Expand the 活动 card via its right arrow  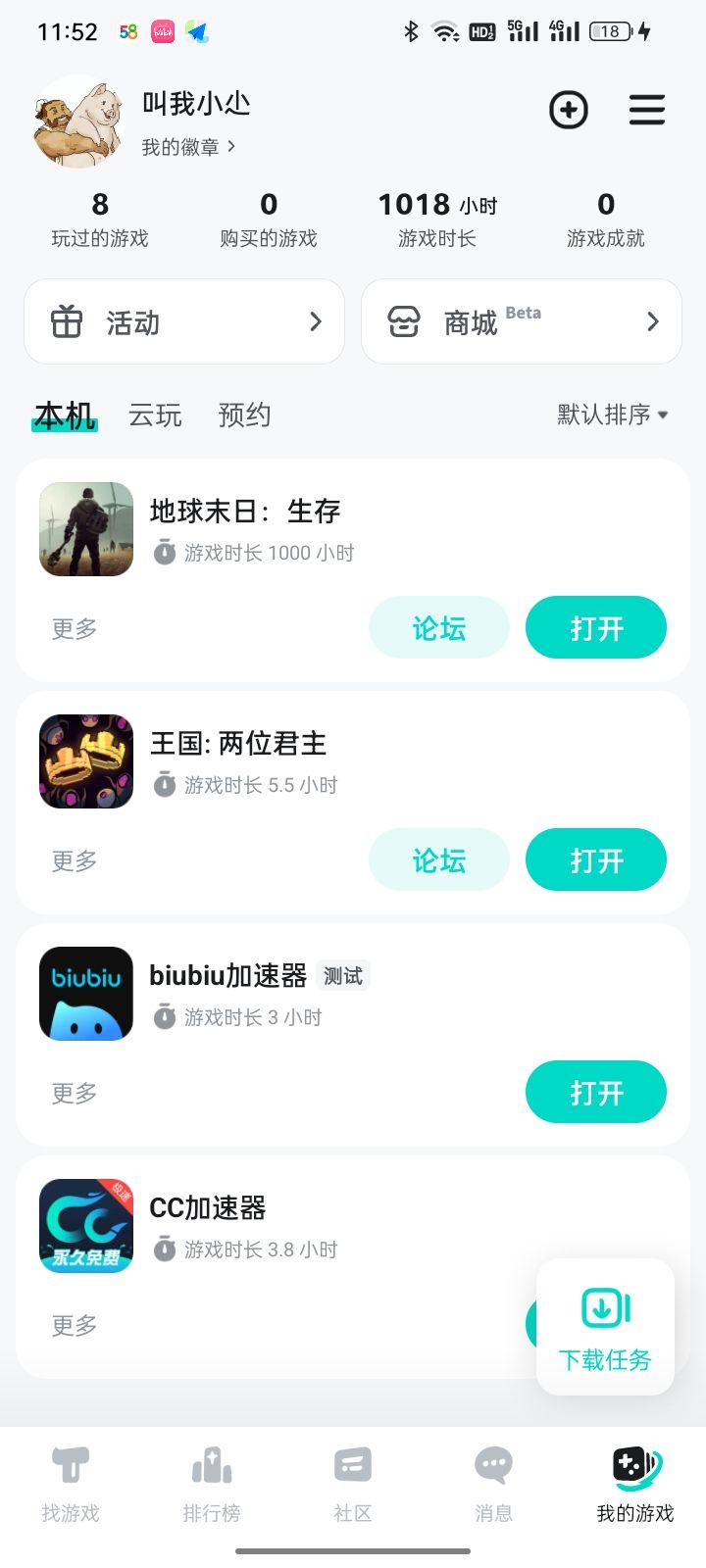(x=316, y=321)
